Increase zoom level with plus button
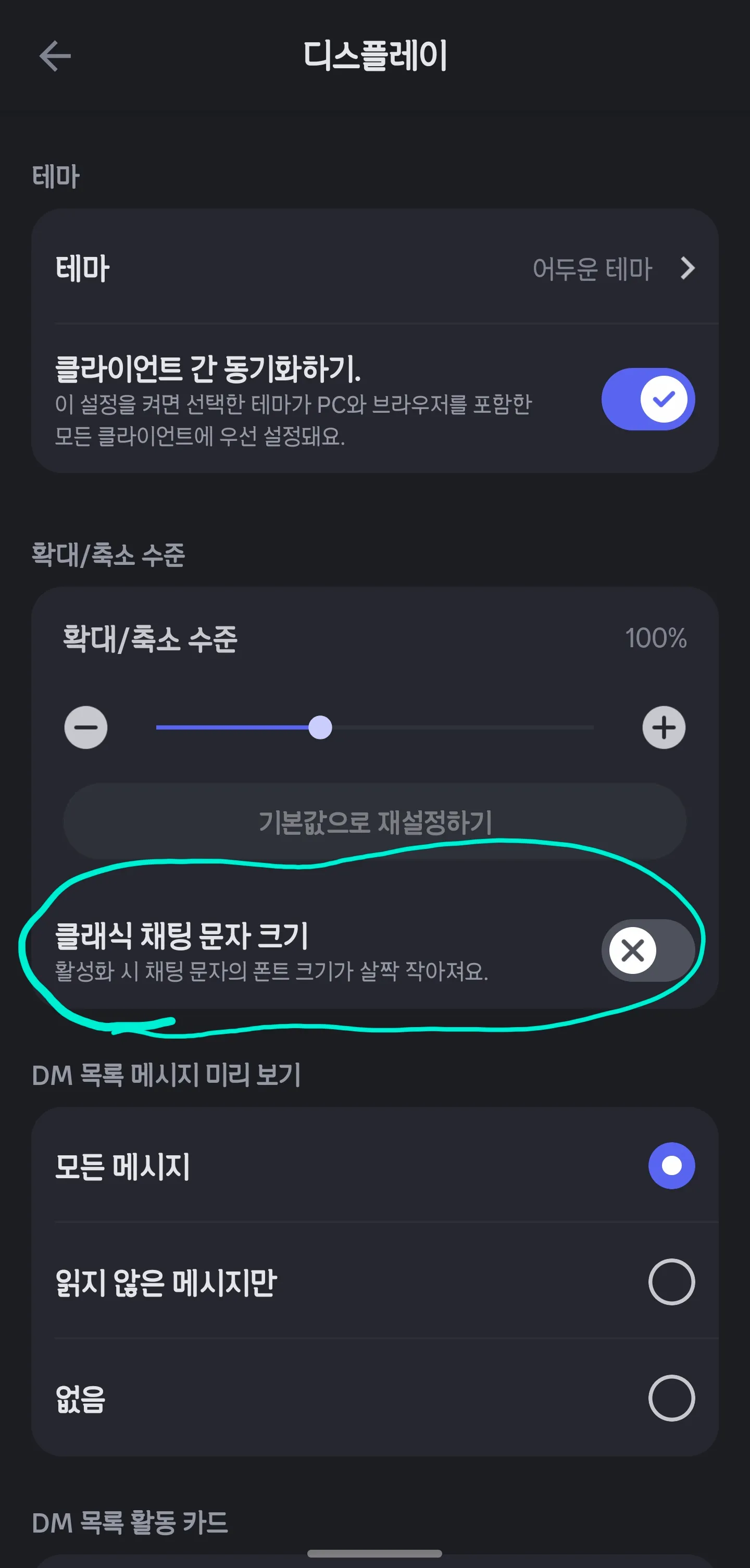750x1568 pixels. click(664, 727)
